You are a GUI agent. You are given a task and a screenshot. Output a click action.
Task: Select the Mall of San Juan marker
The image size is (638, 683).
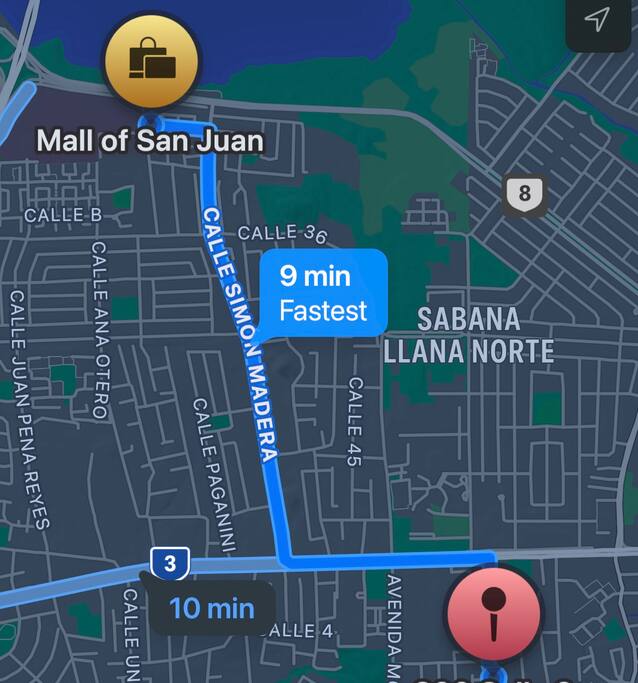pyautogui.click(x=153, y=62)
